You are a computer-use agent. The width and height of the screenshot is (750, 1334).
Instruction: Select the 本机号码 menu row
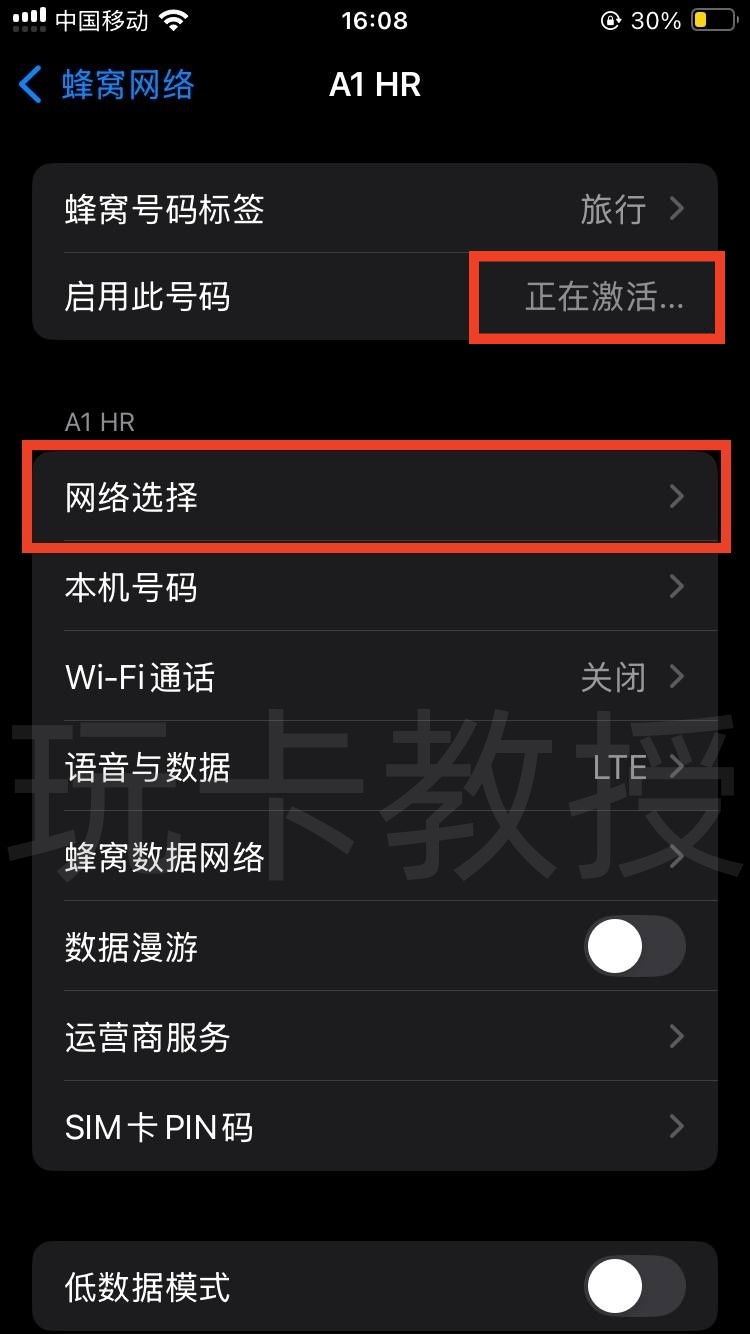pos(375,587)
